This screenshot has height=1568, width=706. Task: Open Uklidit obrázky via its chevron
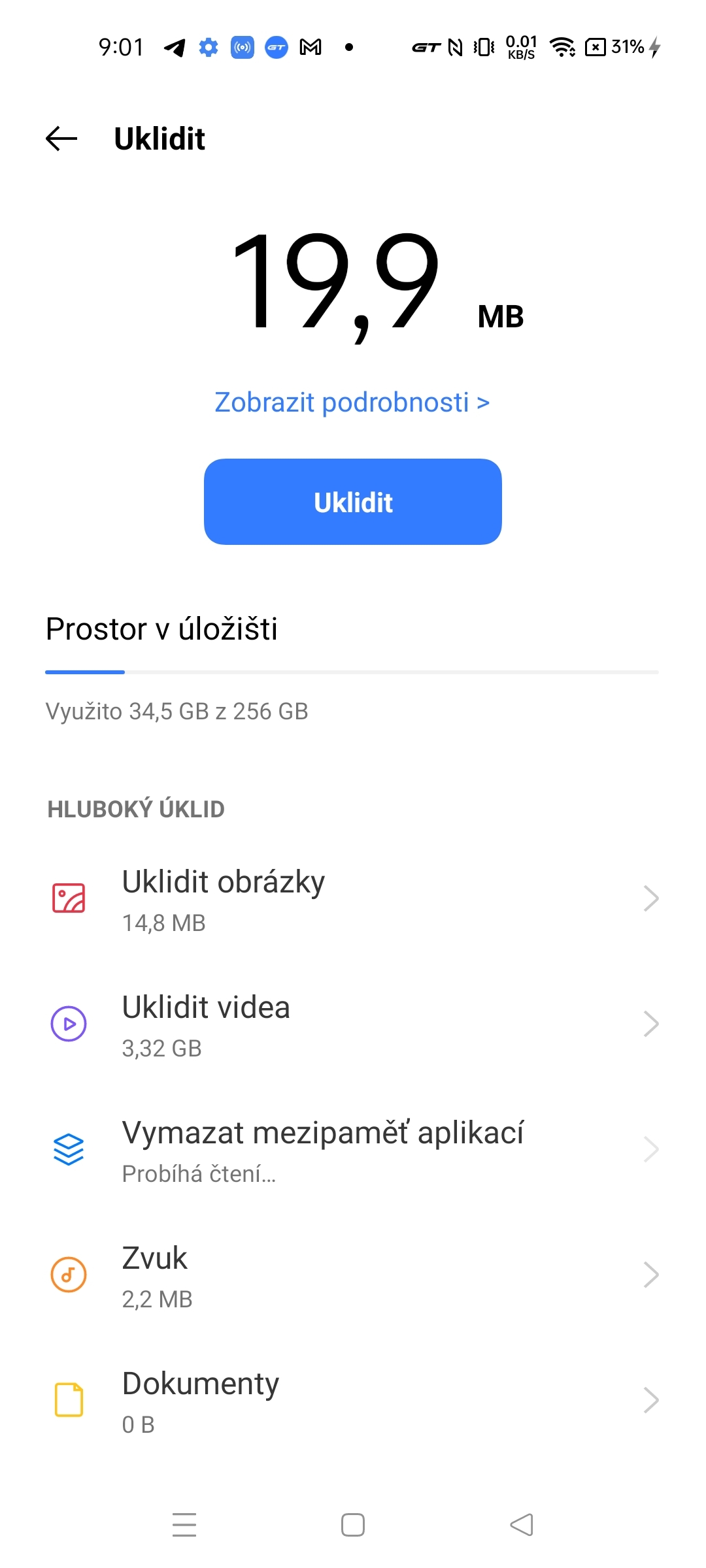[651, 898]
